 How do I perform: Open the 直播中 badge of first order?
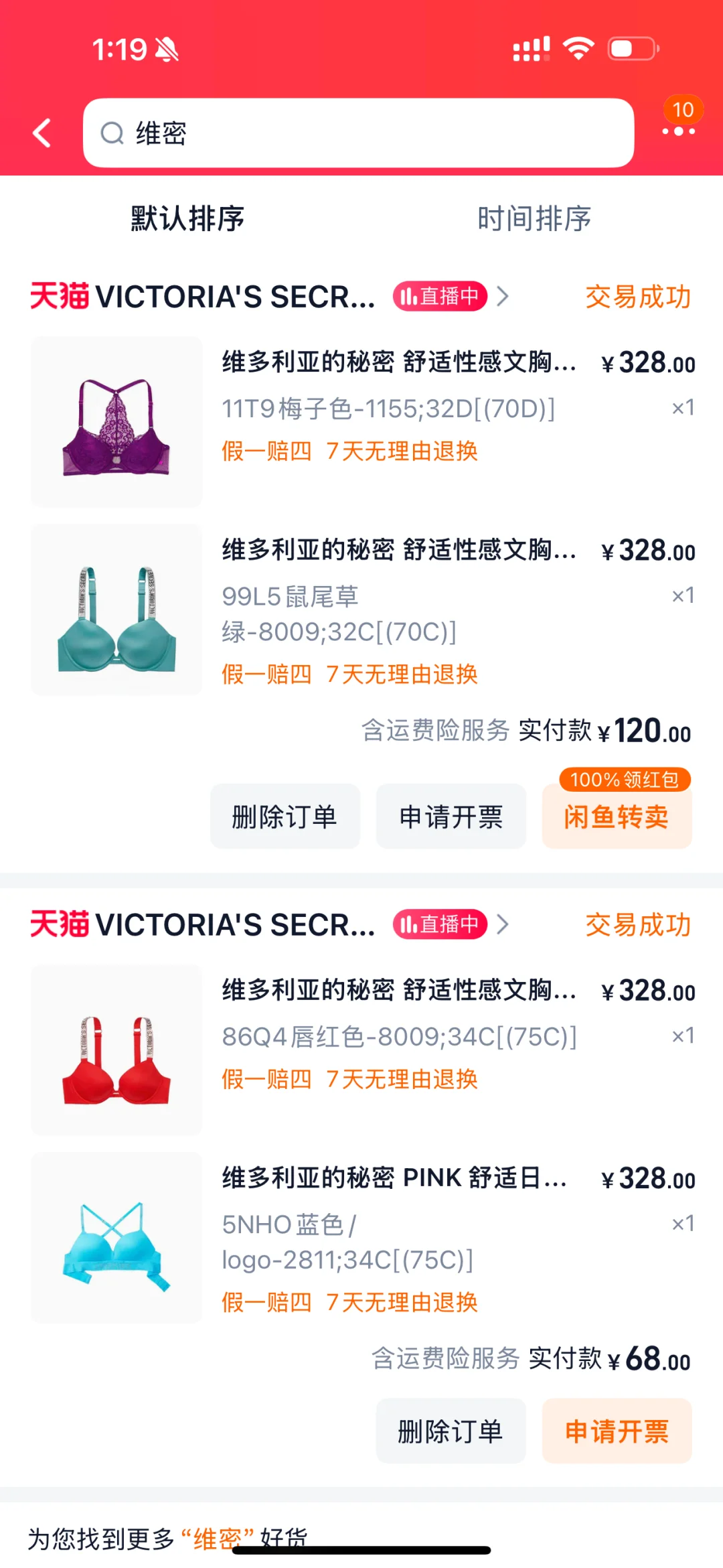440,296
